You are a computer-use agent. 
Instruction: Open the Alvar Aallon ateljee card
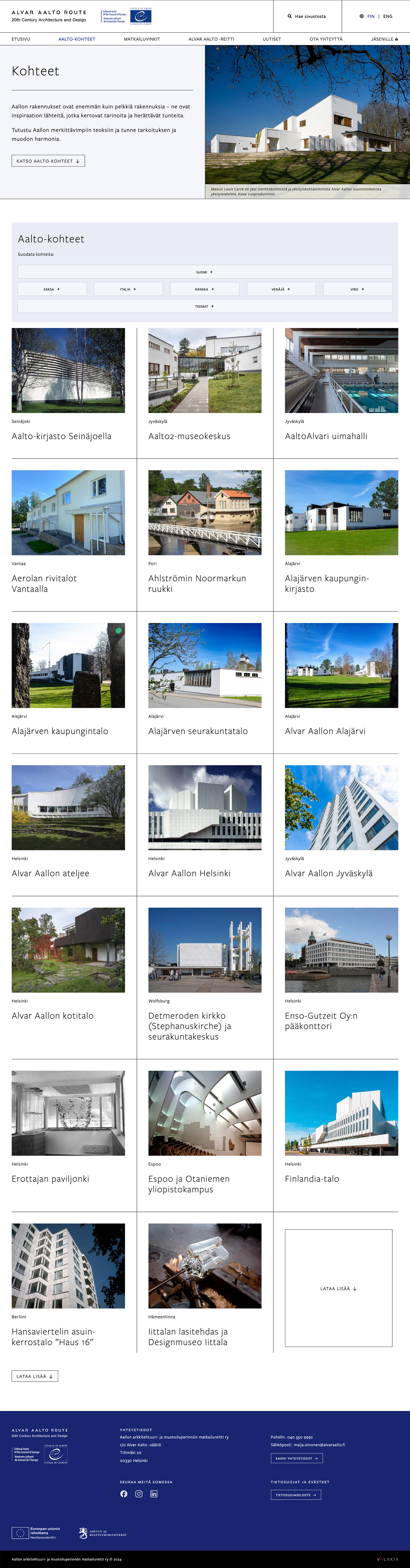(x=50, y=873)
